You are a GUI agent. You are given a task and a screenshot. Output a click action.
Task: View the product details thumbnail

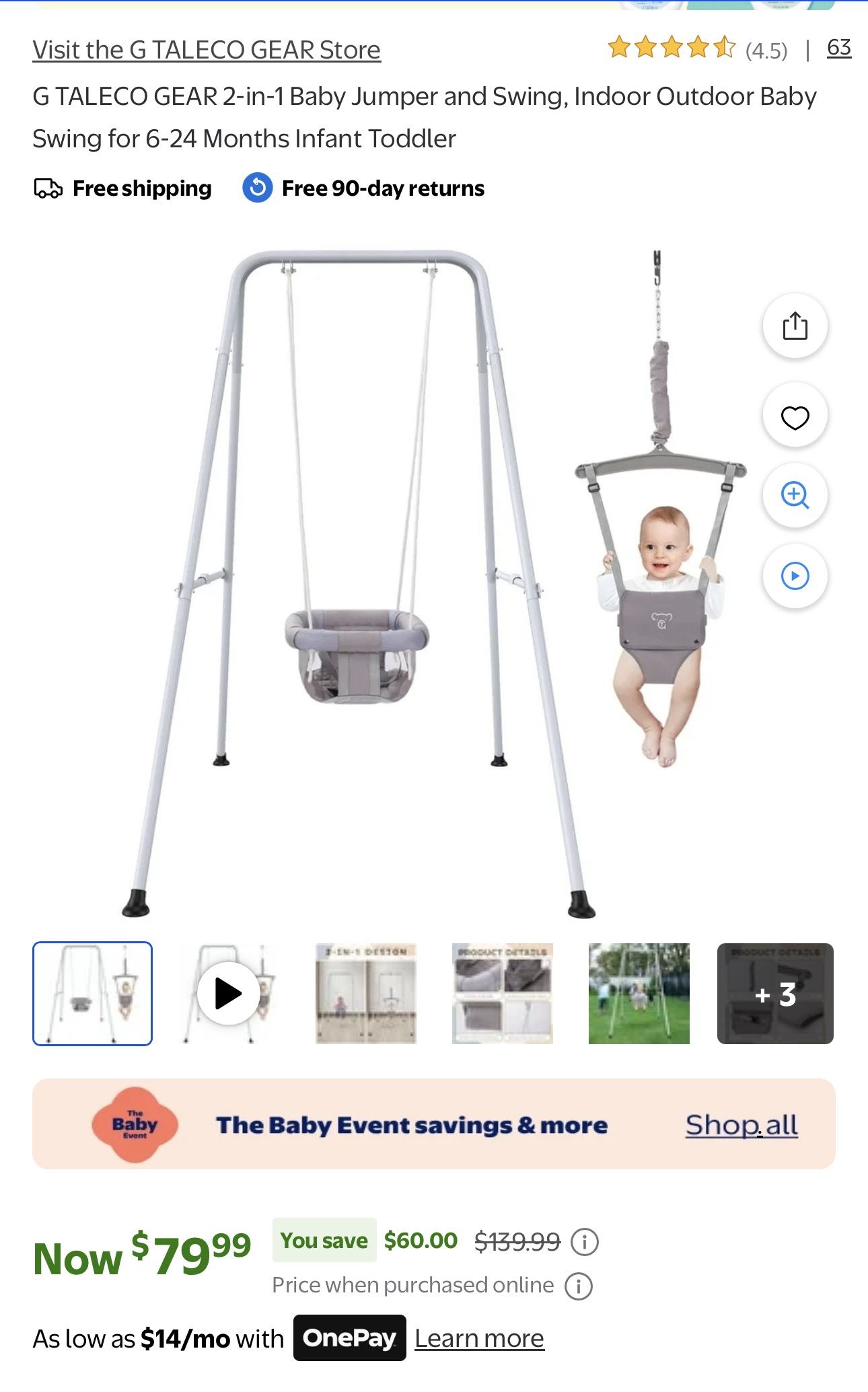[x=503, y=993]
